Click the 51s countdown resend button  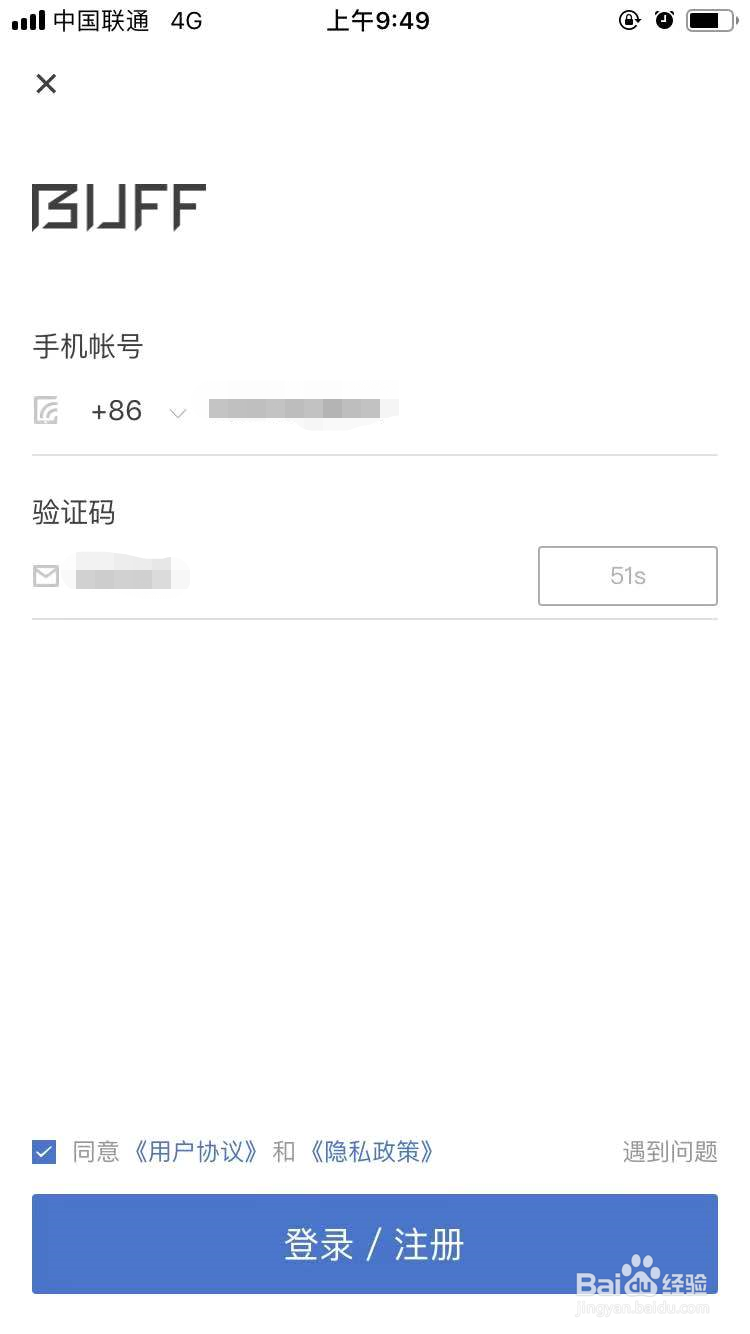627,575
